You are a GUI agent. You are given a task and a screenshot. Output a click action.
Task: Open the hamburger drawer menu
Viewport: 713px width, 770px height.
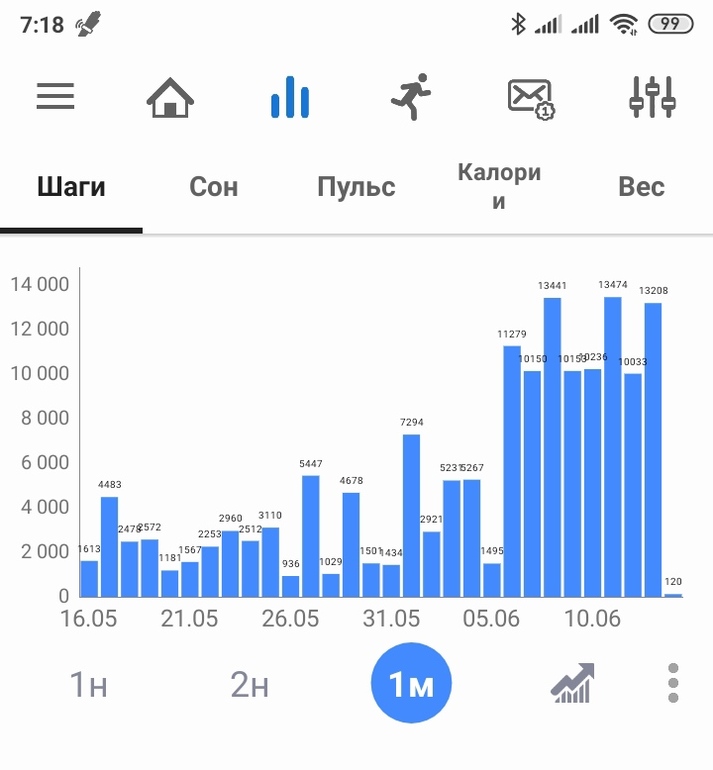point(55,96)
